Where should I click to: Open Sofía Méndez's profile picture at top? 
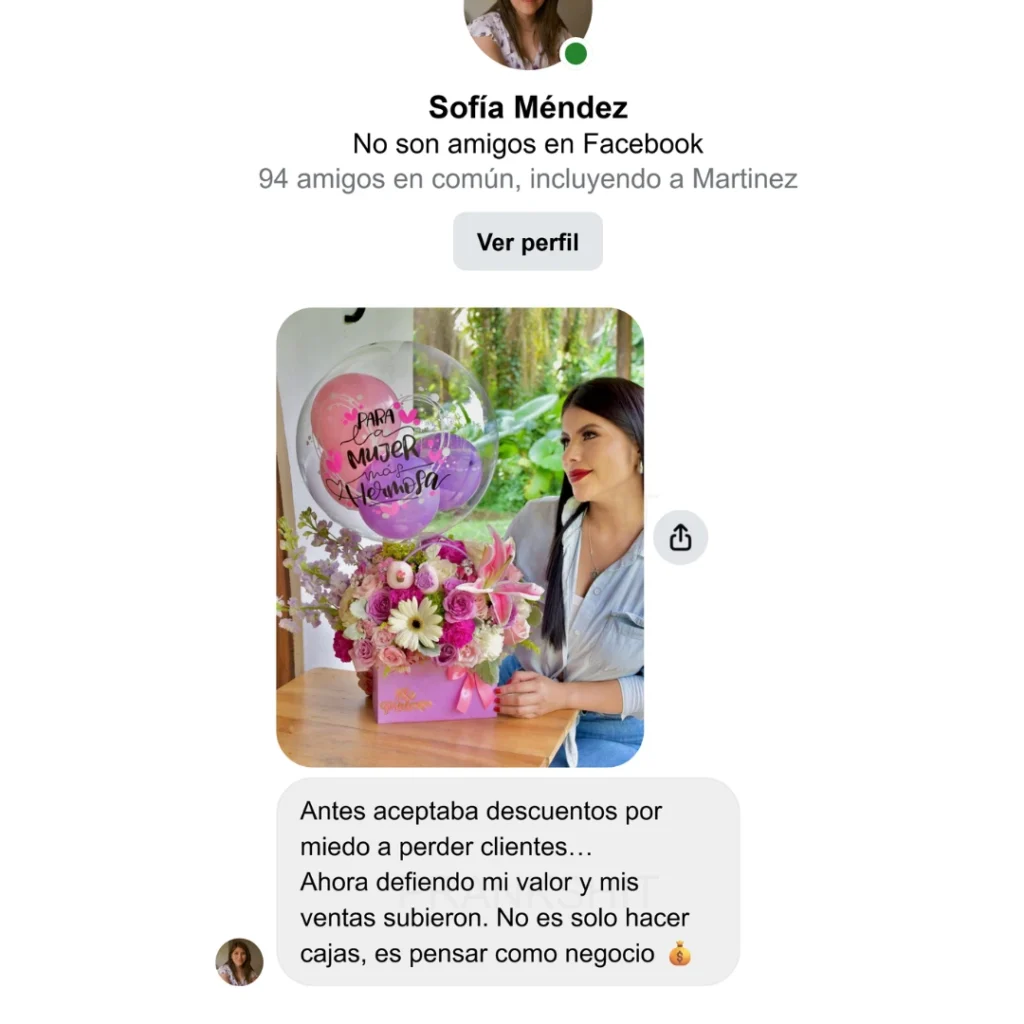527,28
